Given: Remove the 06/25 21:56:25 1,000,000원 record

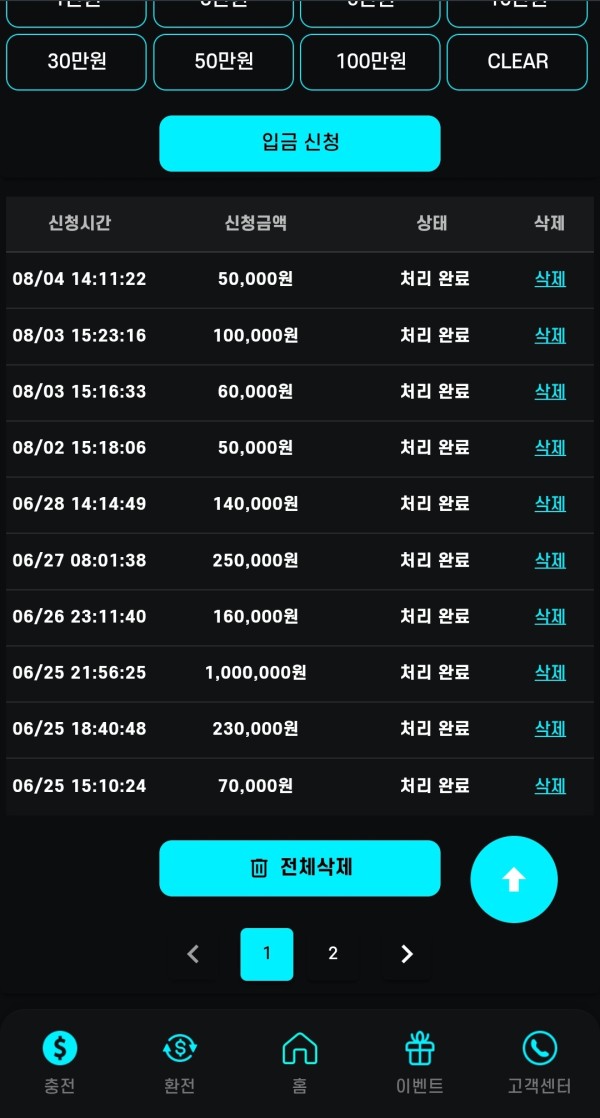Looking at the screenshot, I should click(550, 672).
